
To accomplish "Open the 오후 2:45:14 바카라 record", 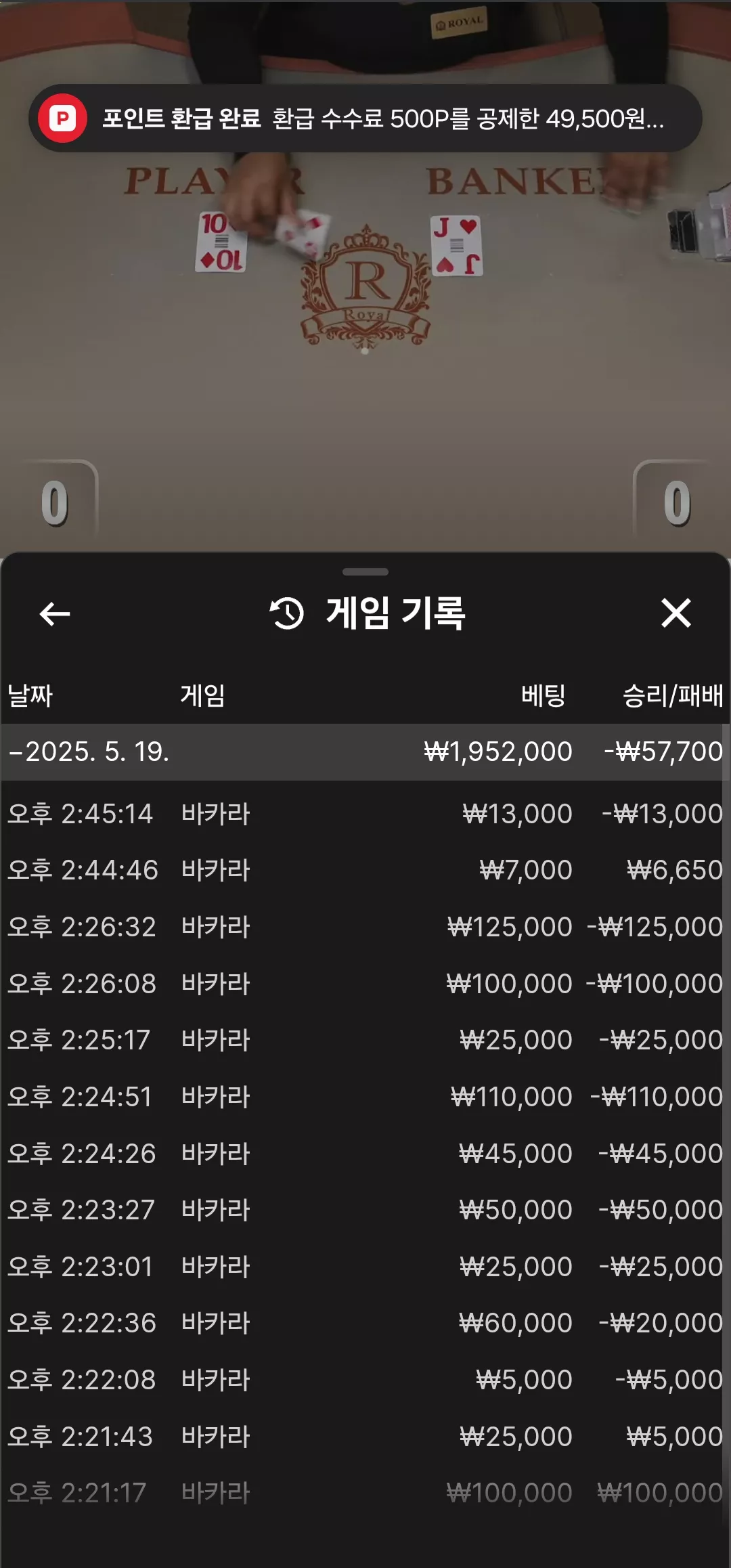I will [365, 814].
